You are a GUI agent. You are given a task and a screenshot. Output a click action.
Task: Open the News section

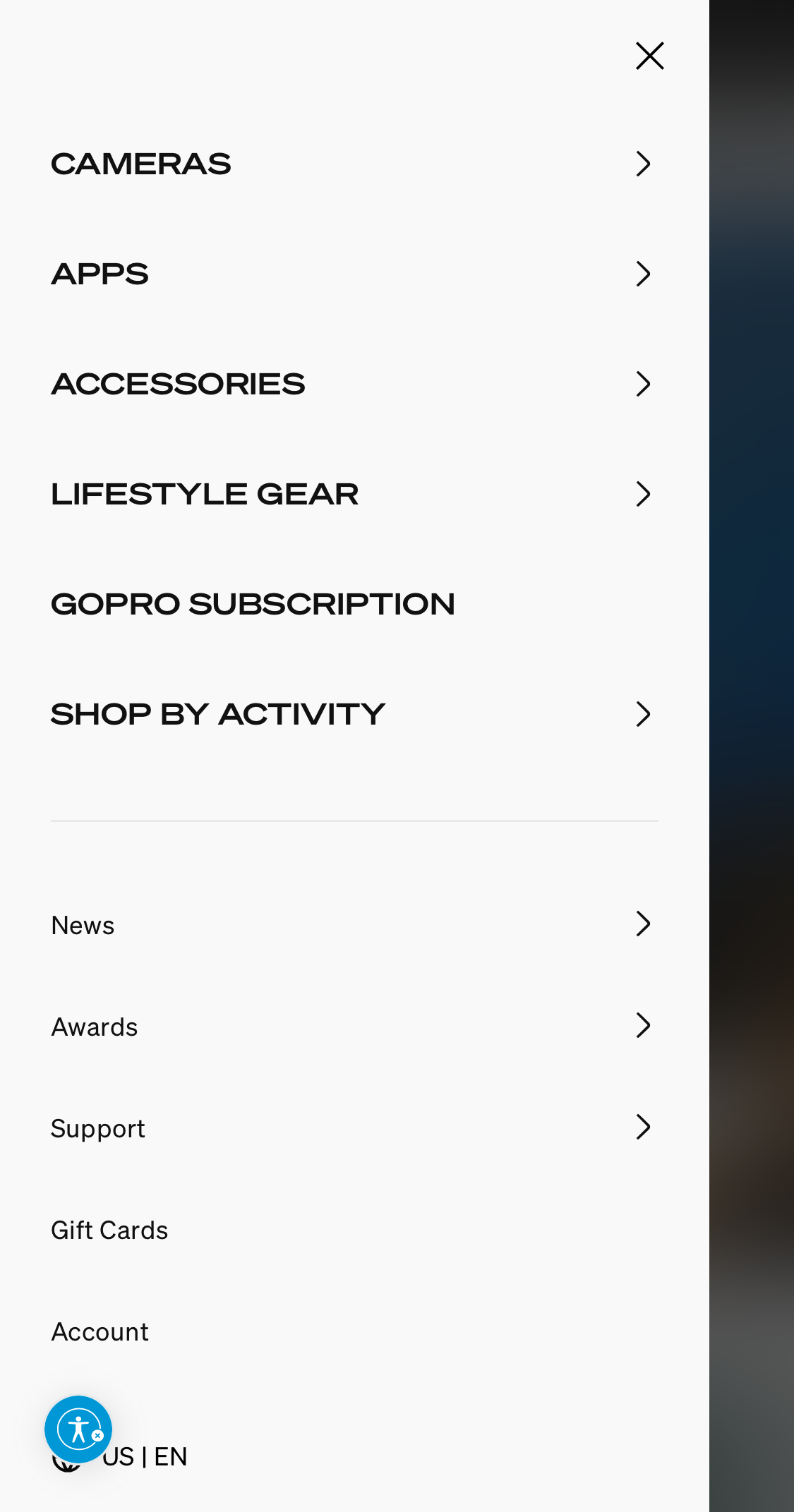click(83, 924)
